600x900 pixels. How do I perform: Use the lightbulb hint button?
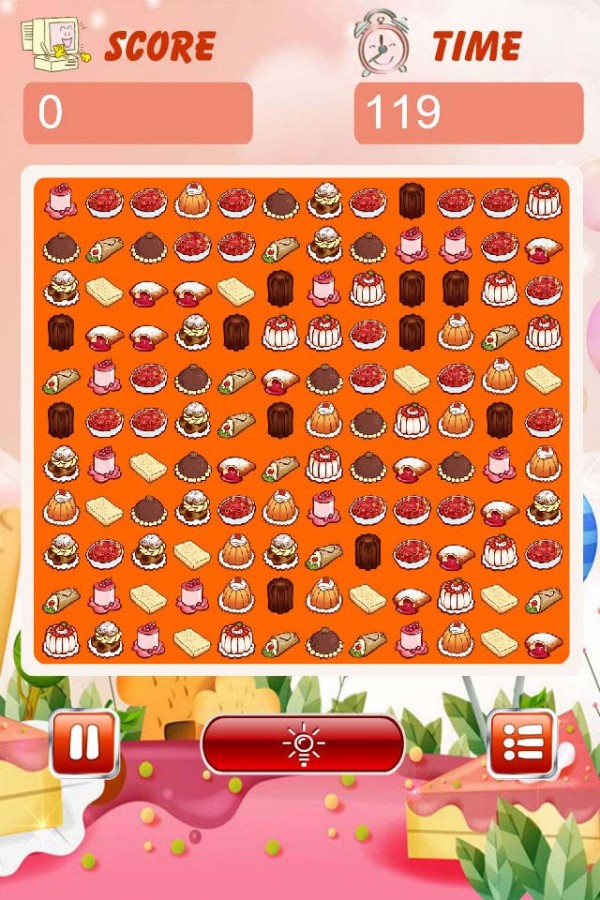point(302,744)
